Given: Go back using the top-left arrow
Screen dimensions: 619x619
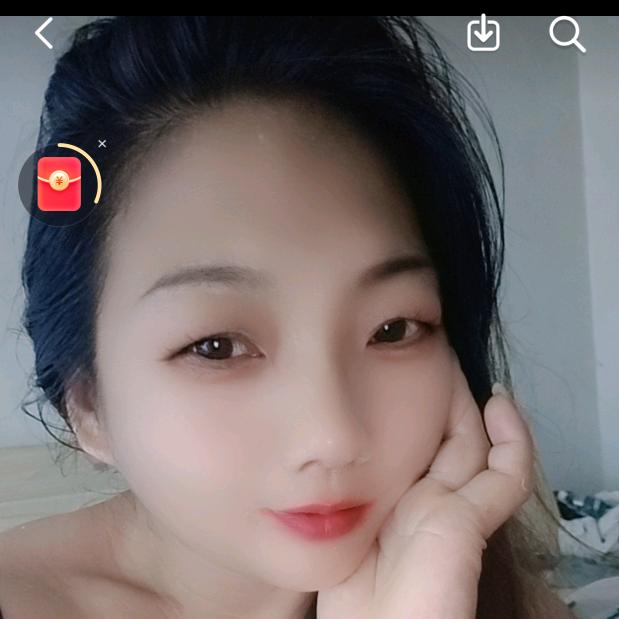Looking at the screenshot, I should 43,34.
